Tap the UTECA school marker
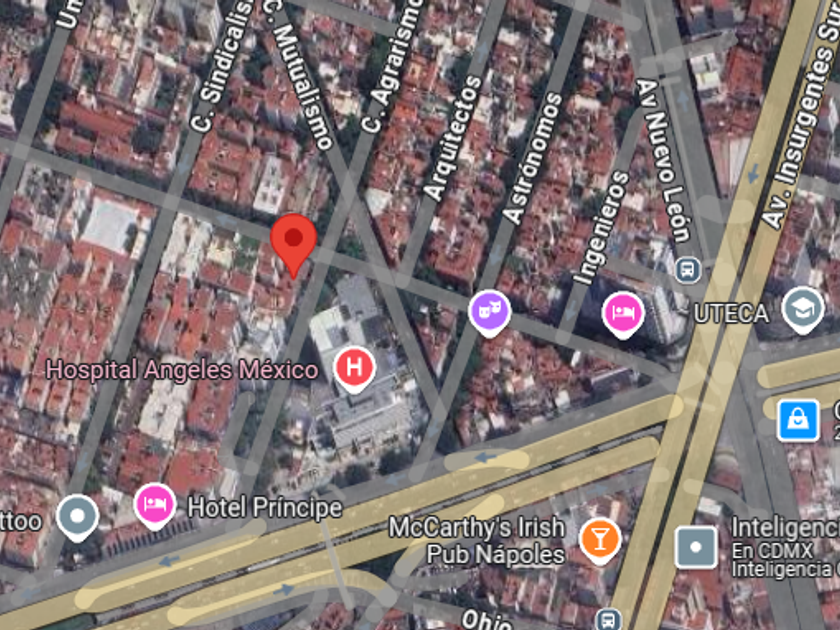 [x=802, y=310]
